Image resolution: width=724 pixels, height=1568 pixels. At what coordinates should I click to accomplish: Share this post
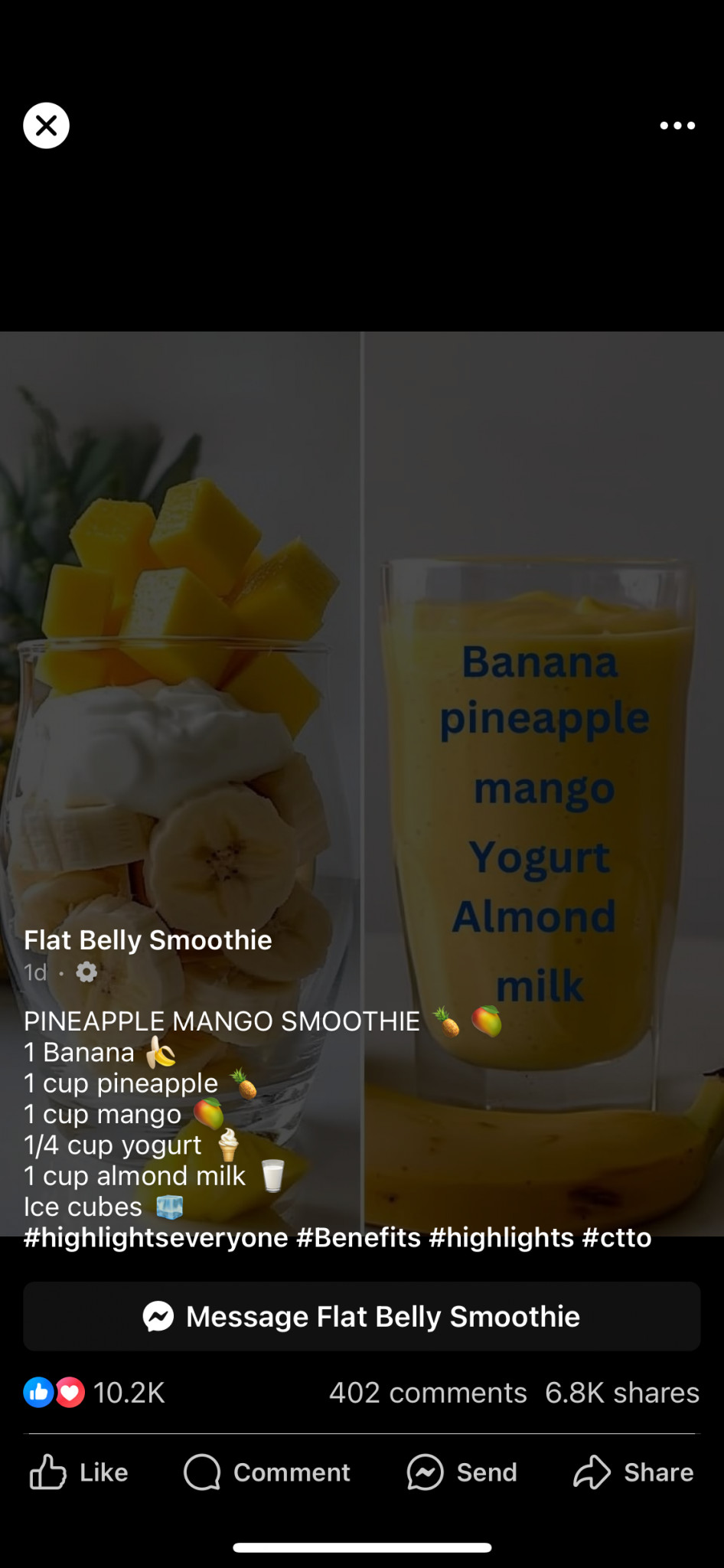[634, 1472]
